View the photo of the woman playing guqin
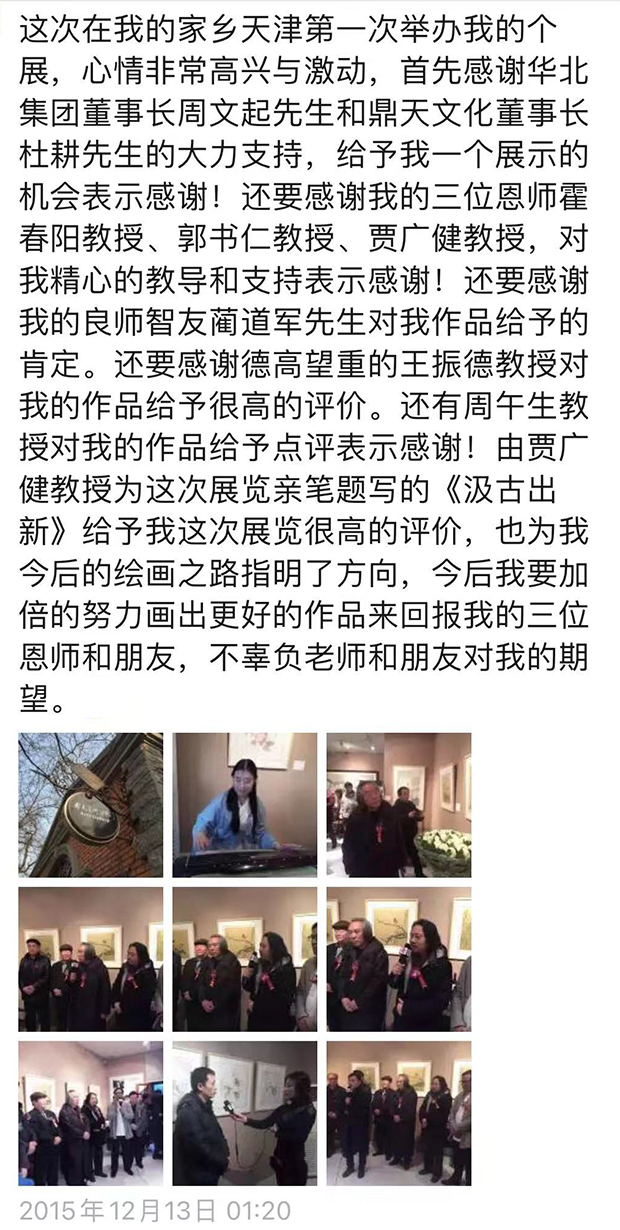Image resolution: width=620 pixels, height=1230 pixels. (244, 805)
